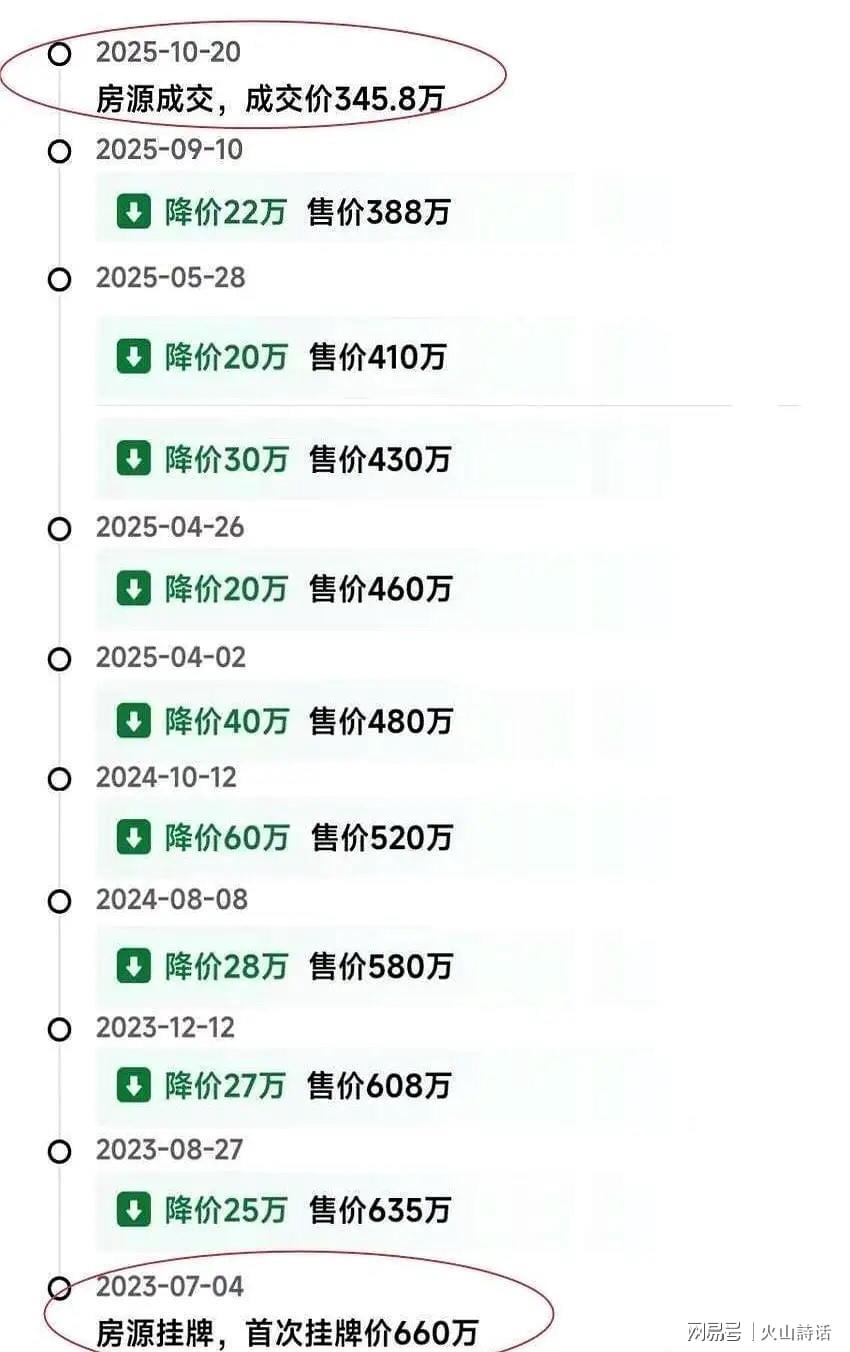Collapse the 2023-12-12 price record
Screen dimensions: 850x1352
coord(168,1028)
